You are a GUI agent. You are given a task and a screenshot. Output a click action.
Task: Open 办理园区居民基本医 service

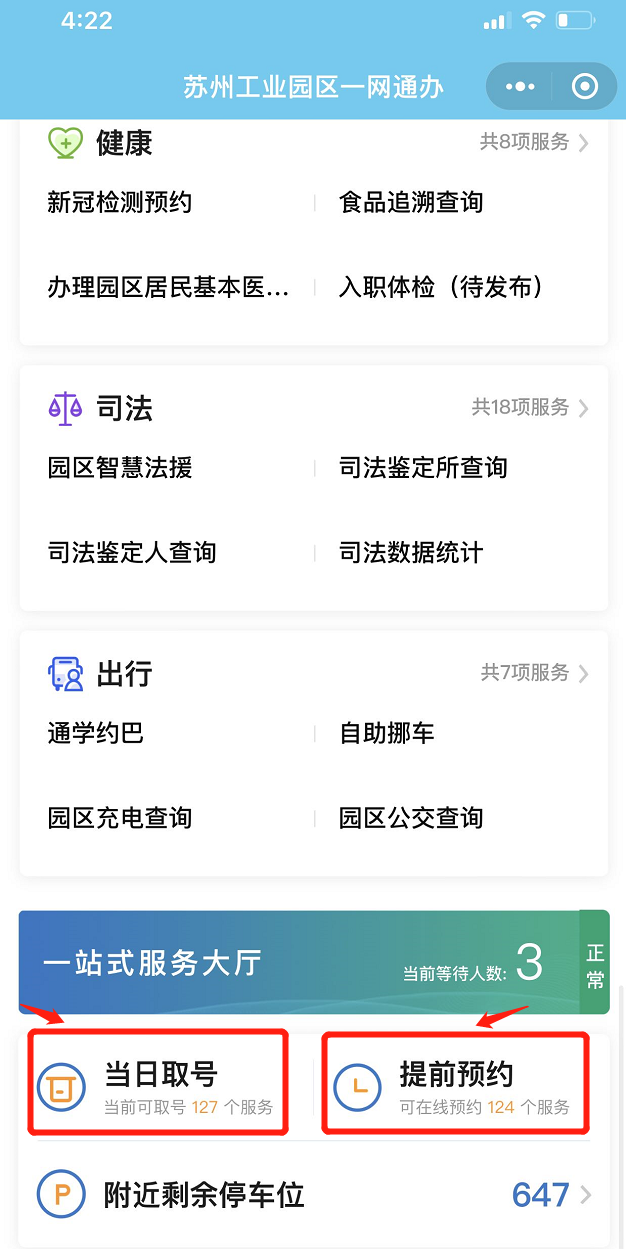pos(168,288)
